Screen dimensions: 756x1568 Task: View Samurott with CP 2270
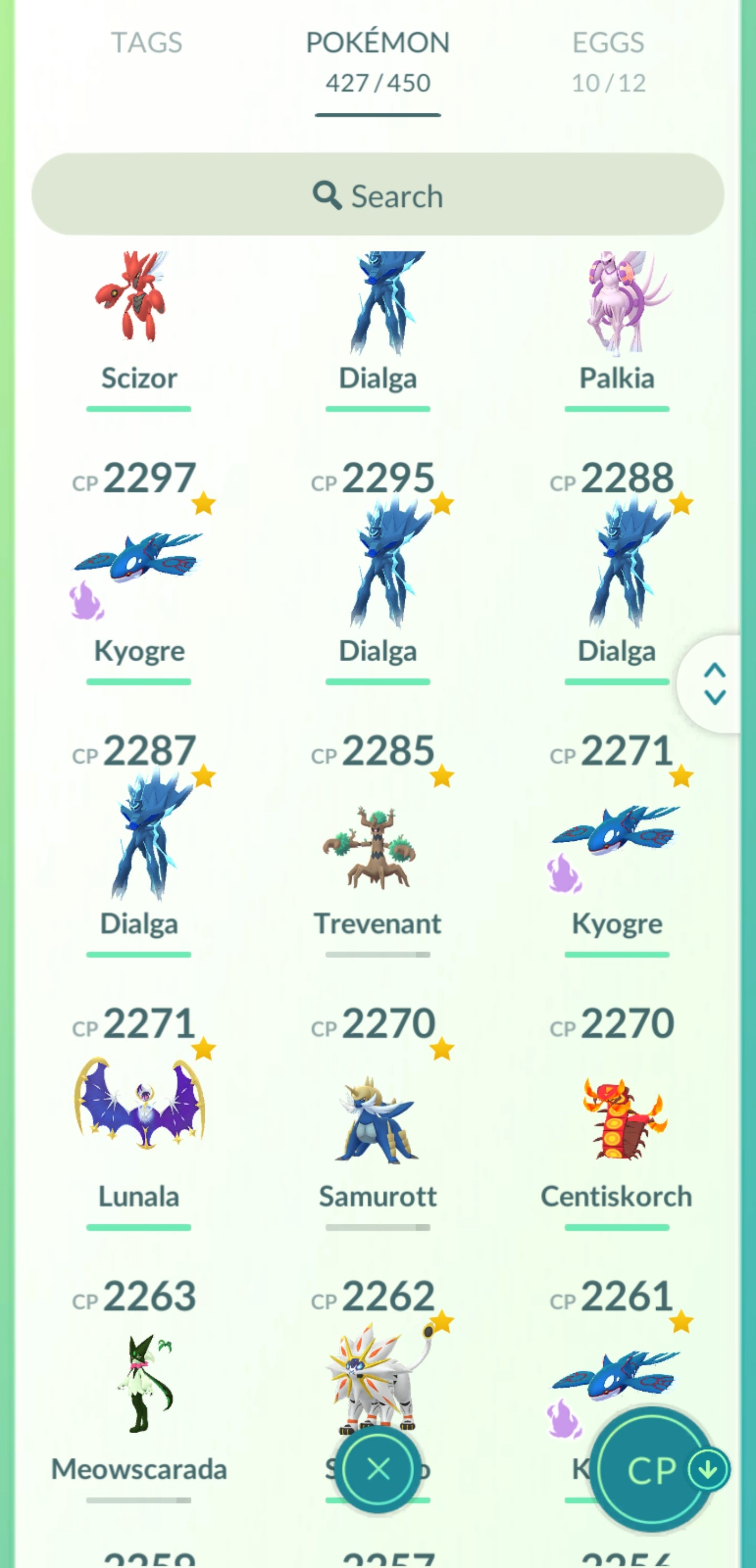[377, 1120]
